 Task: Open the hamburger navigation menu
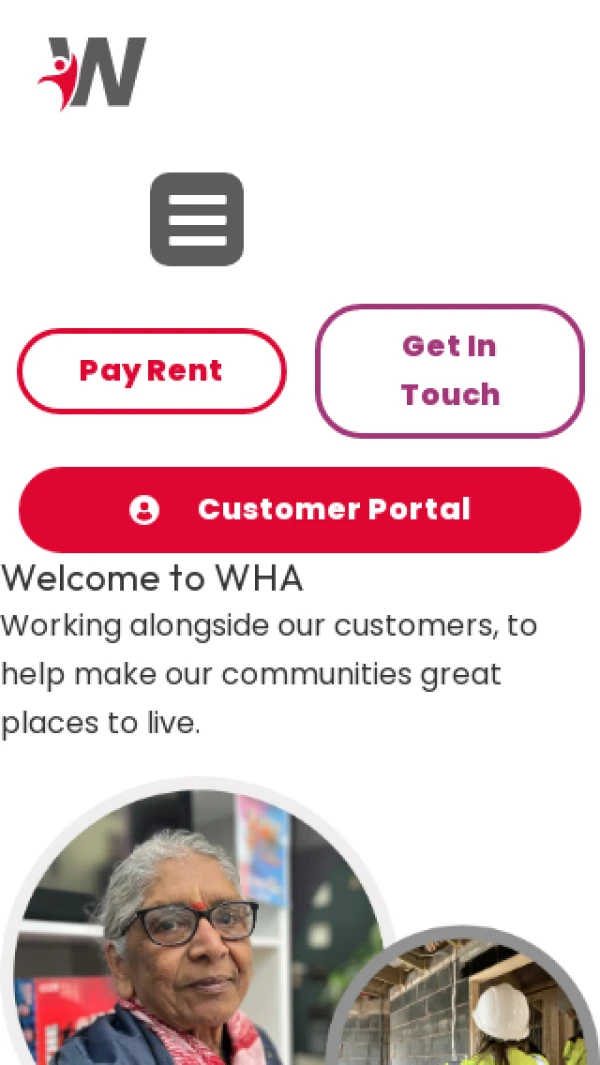click(197, 219)
